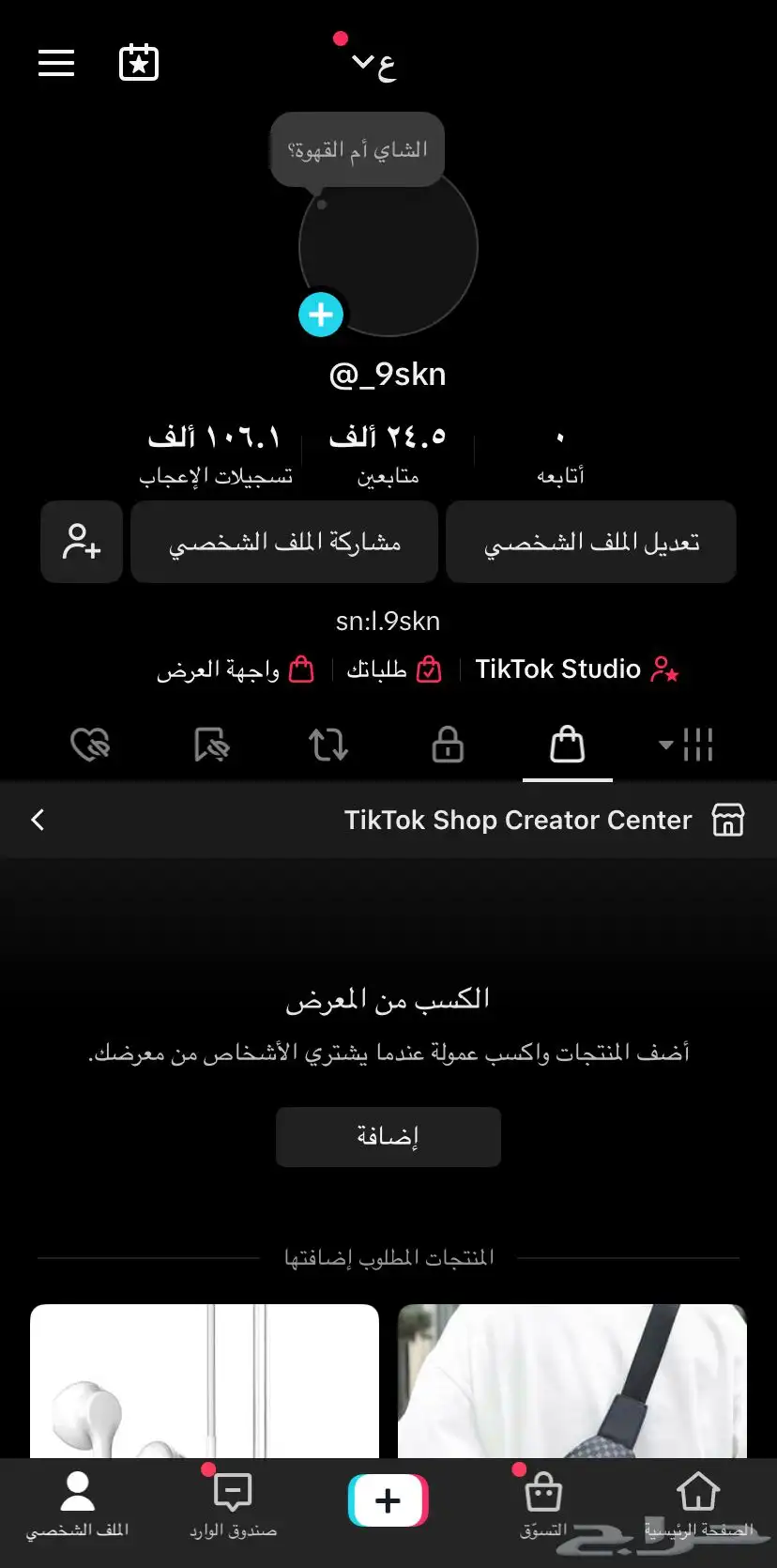Open the hamburger menu
Image resolution: width=777 pixels, height=1568 pixels.
(x=56, y=63)
